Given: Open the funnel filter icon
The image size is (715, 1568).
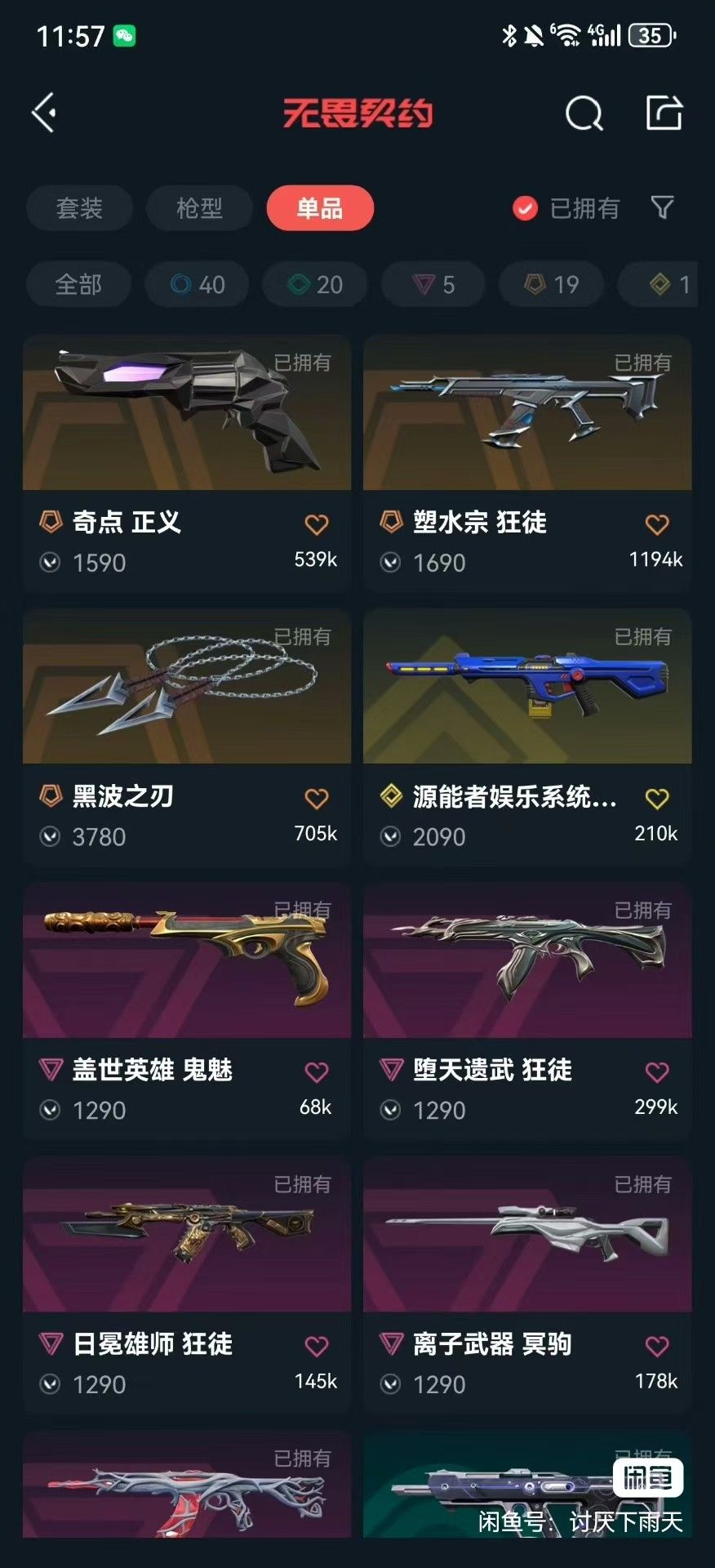Looking at the screenshot, I should 663,207.
